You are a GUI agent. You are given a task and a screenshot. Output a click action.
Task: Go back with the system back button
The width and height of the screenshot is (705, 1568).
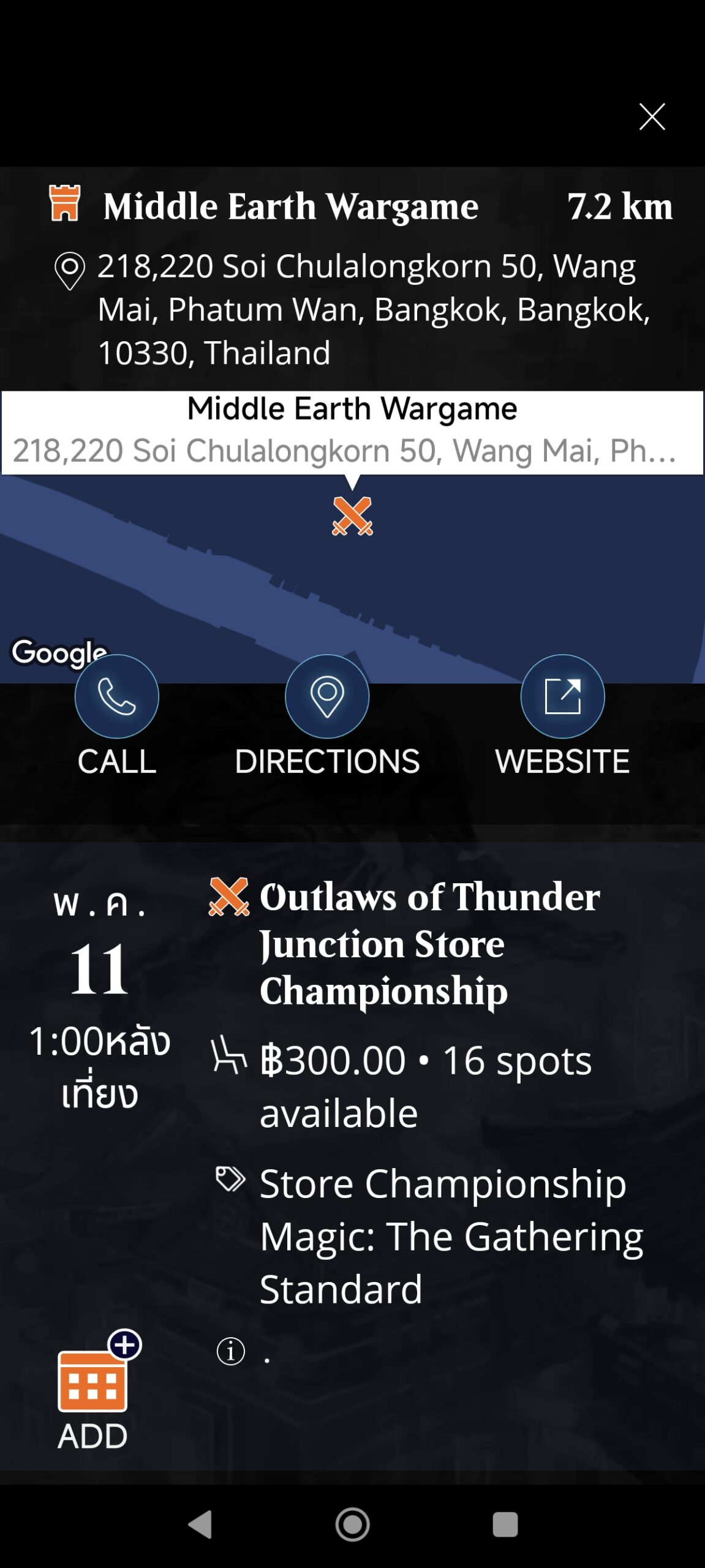(200, 1525)
